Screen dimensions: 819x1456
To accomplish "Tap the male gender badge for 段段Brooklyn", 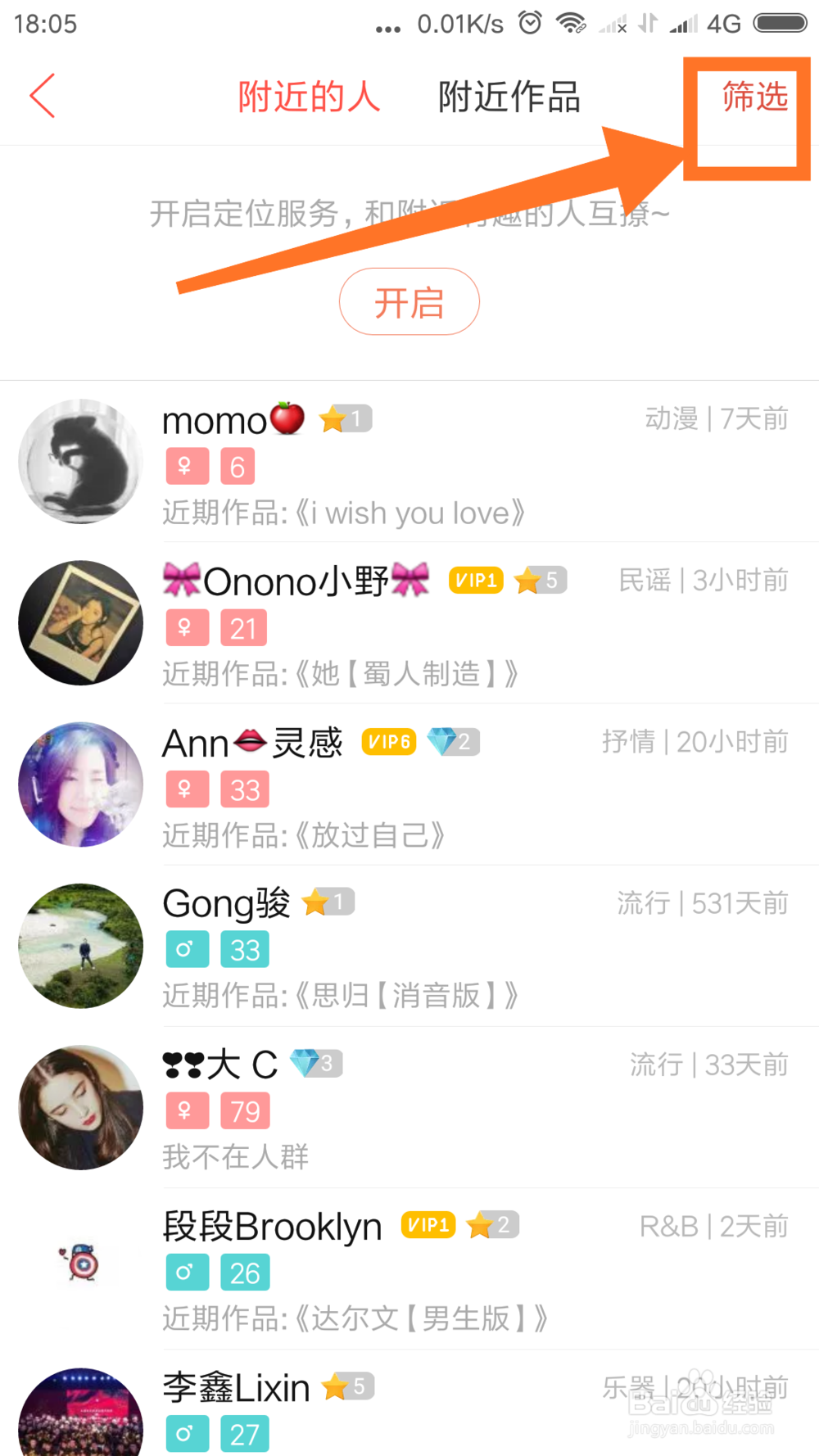I will (187, 1272).
